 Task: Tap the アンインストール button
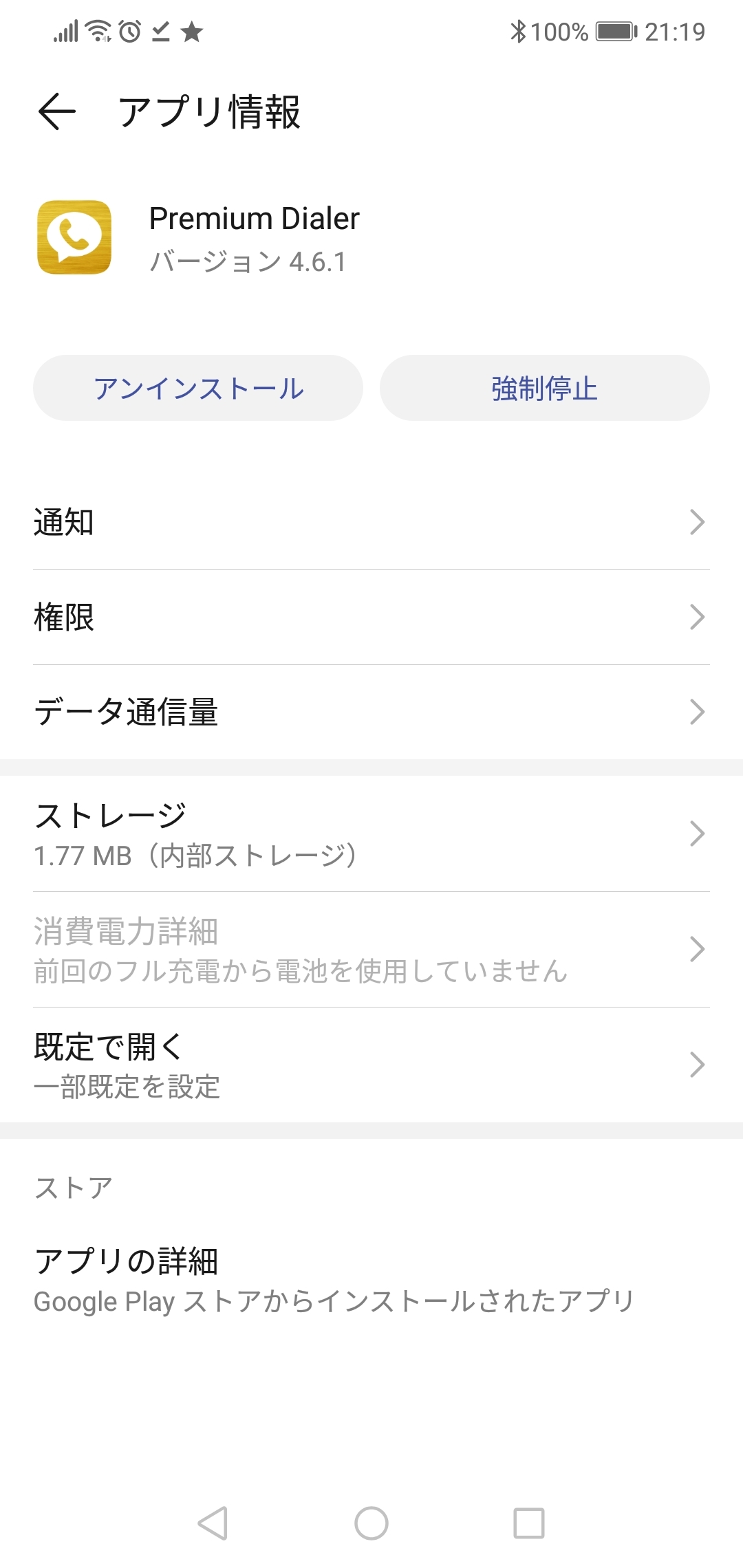[198, 388]
